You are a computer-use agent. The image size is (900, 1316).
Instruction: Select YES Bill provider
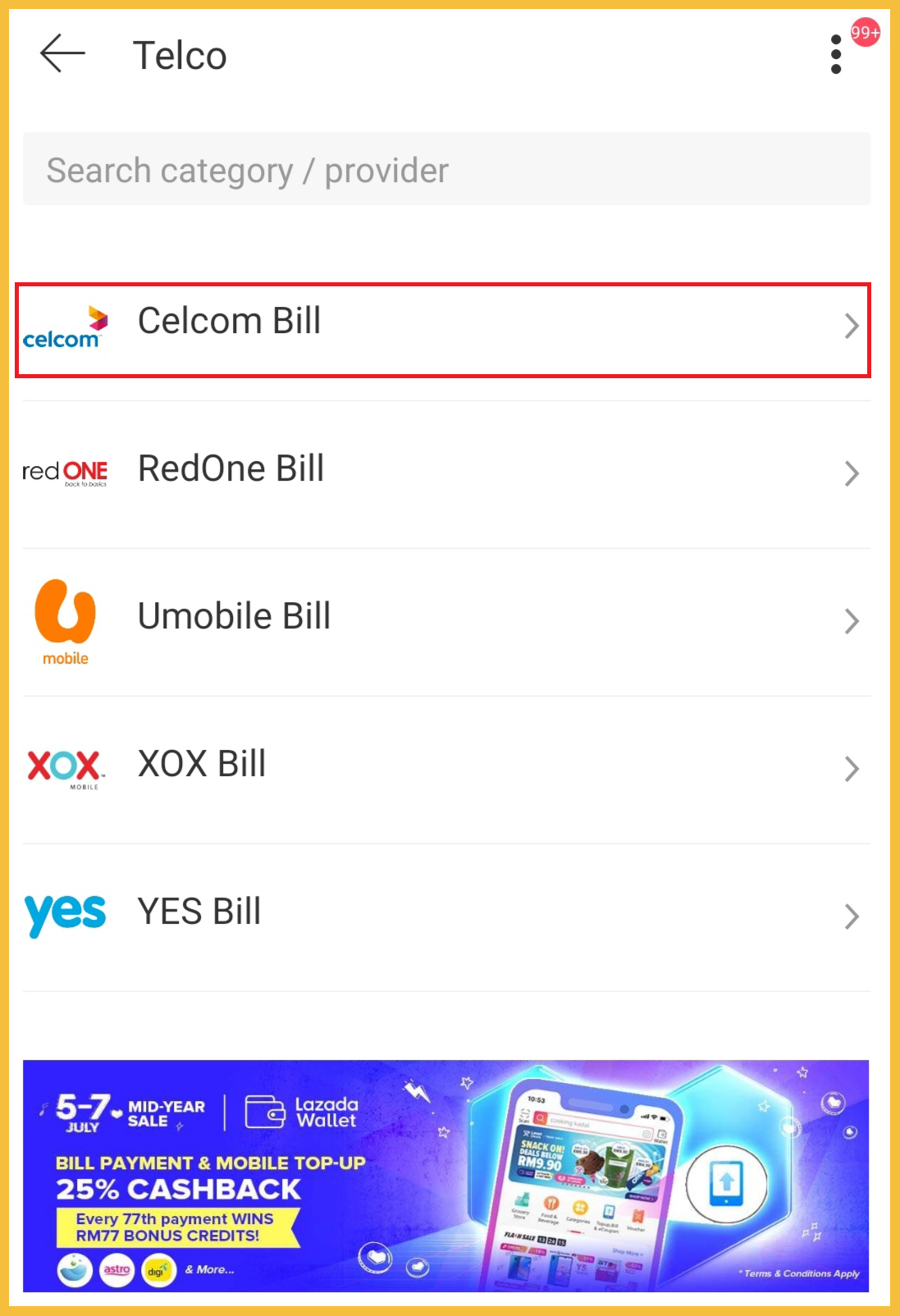tap(443, 916)
